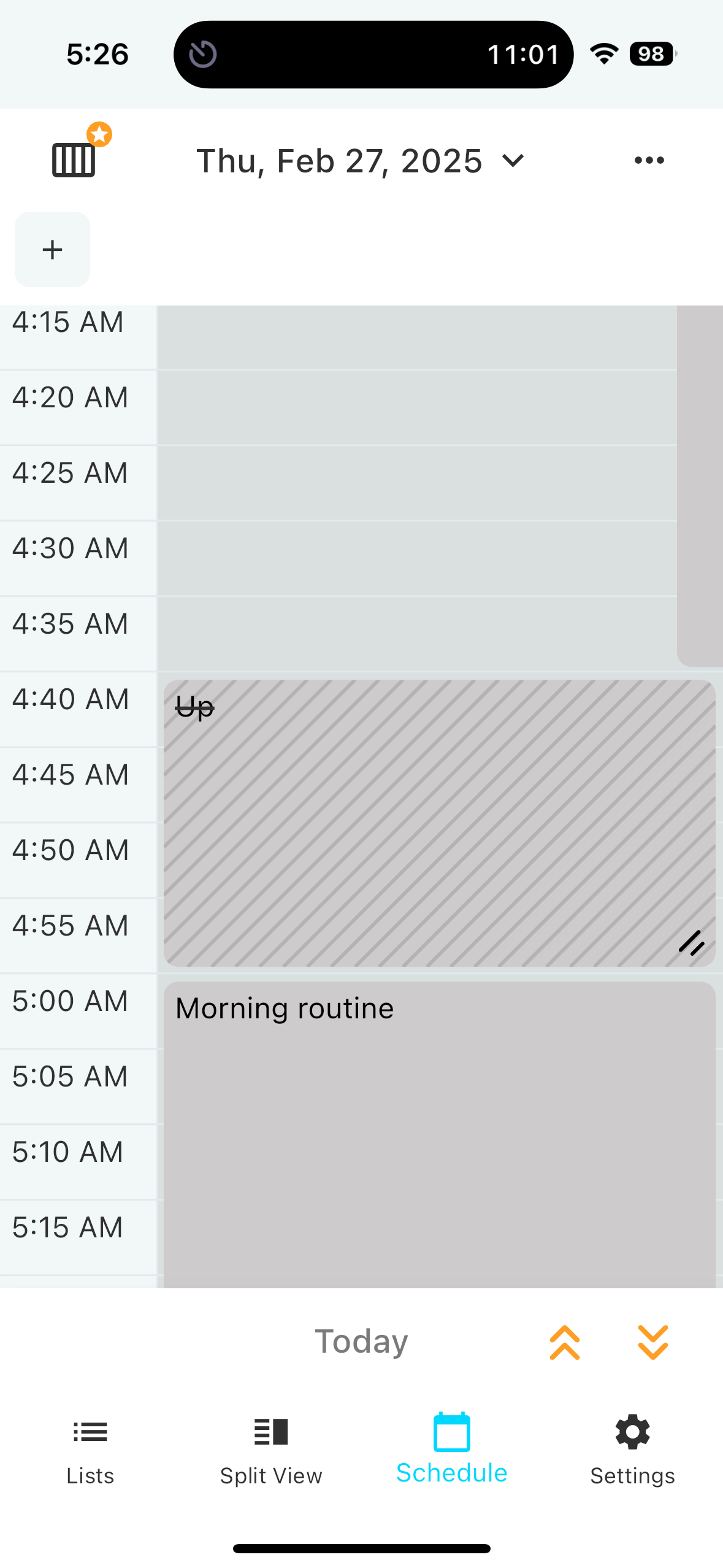Switch to the Split View tab
This screenshot has width=723, height=1568.
[271, 1451]
